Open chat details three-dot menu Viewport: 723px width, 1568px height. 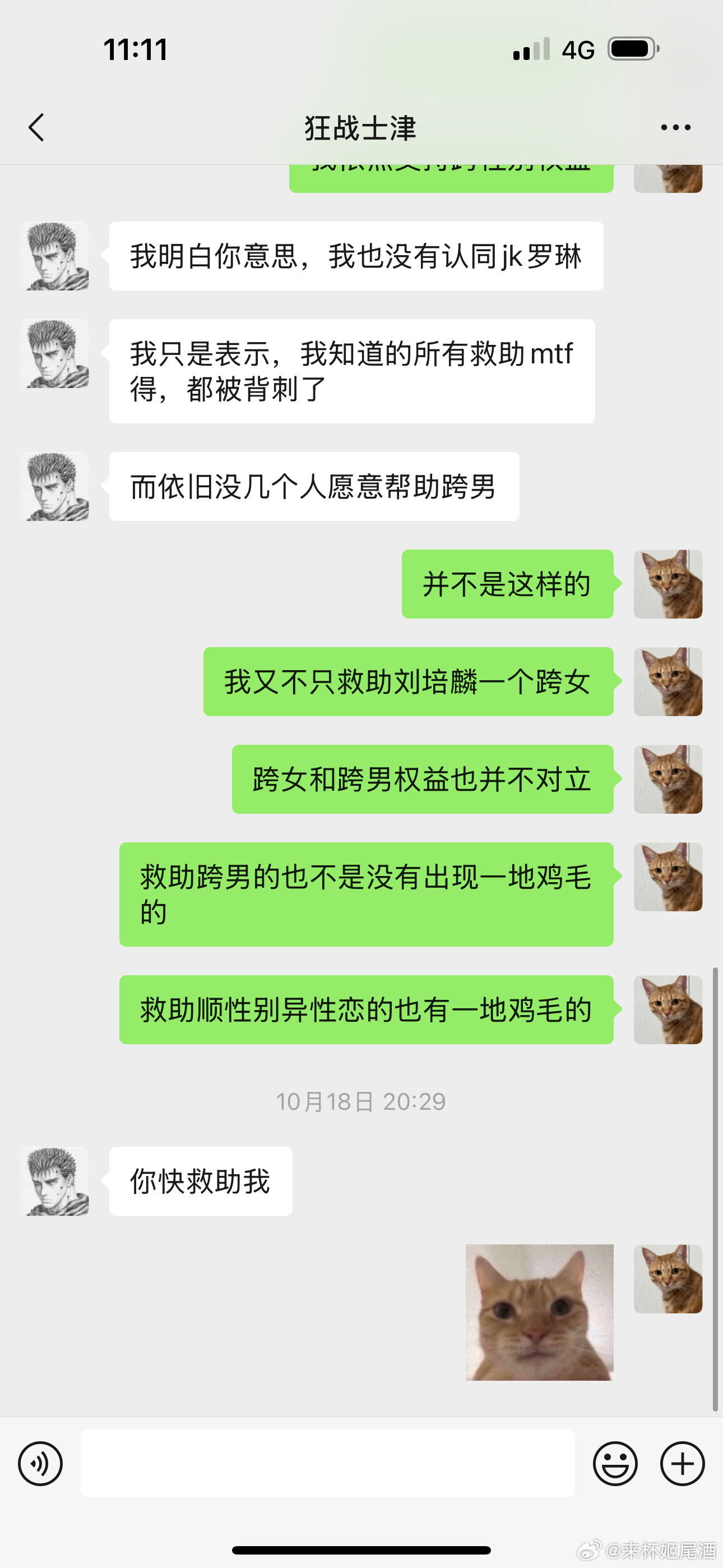pyautogui.click(x=675, y=127)
